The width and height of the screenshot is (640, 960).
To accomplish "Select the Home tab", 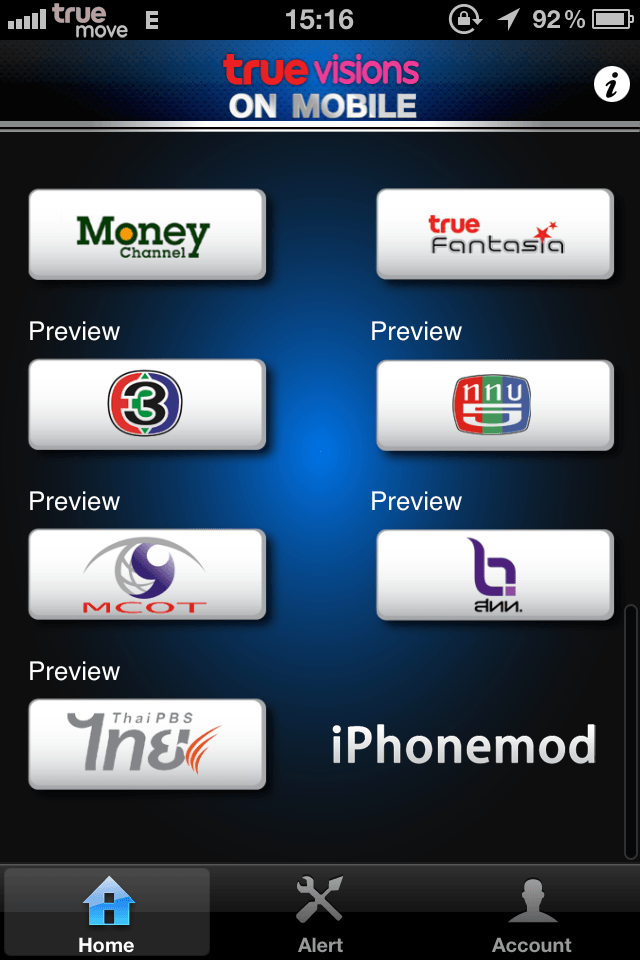I will coord(107,912).
